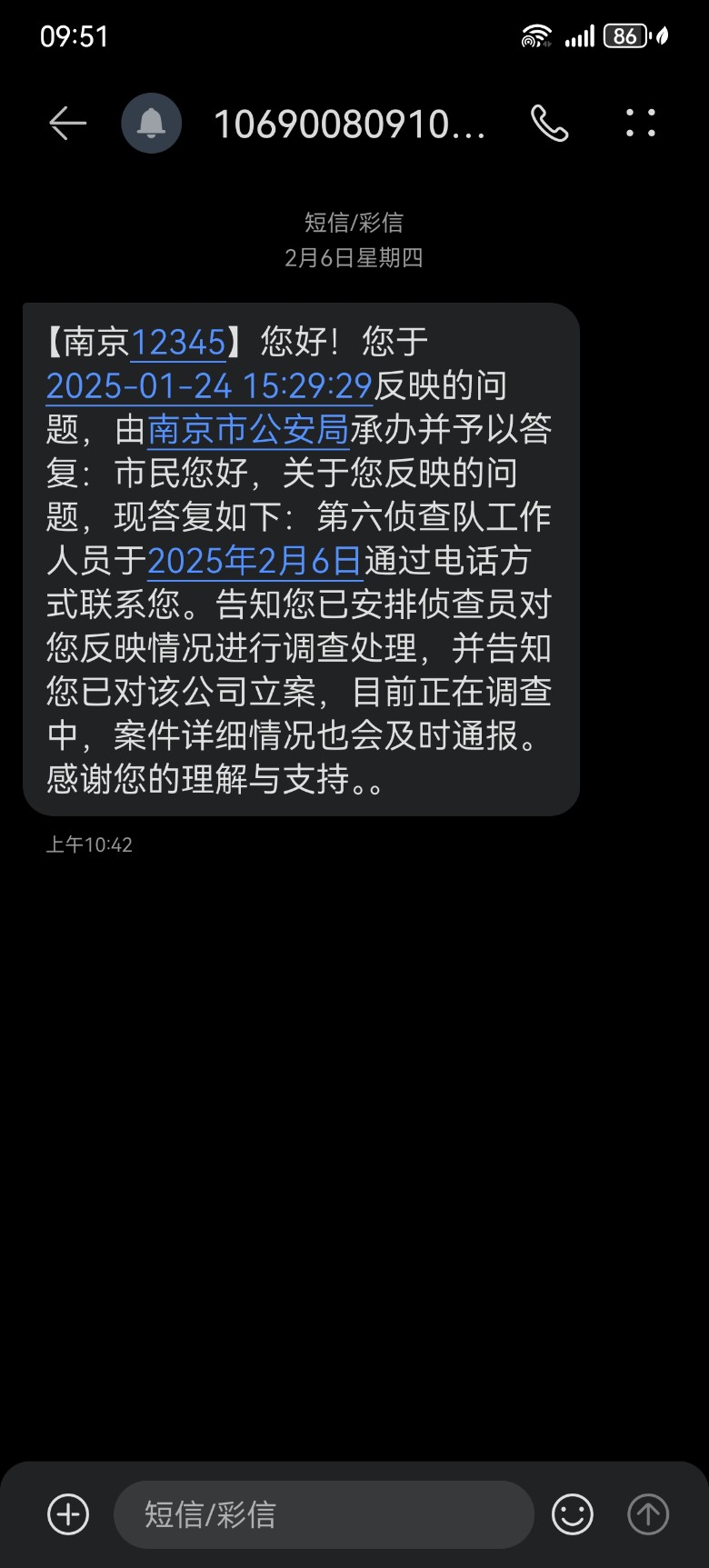Open the four-dot more options menu
Image resolution: width=709 pixels, height=1568 pixels.
(x=640, y=124)
